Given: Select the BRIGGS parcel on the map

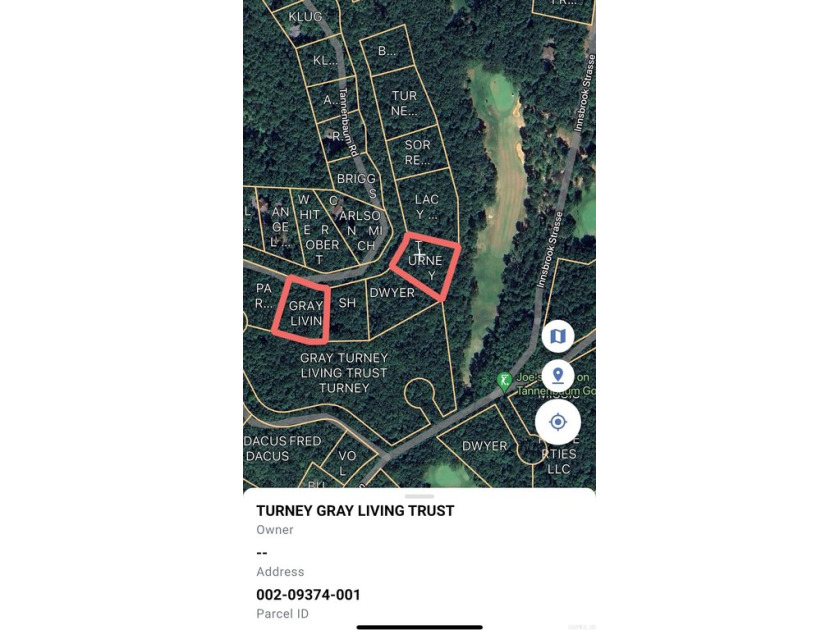Looking at the screenshot, I should [x=358, y=180].
